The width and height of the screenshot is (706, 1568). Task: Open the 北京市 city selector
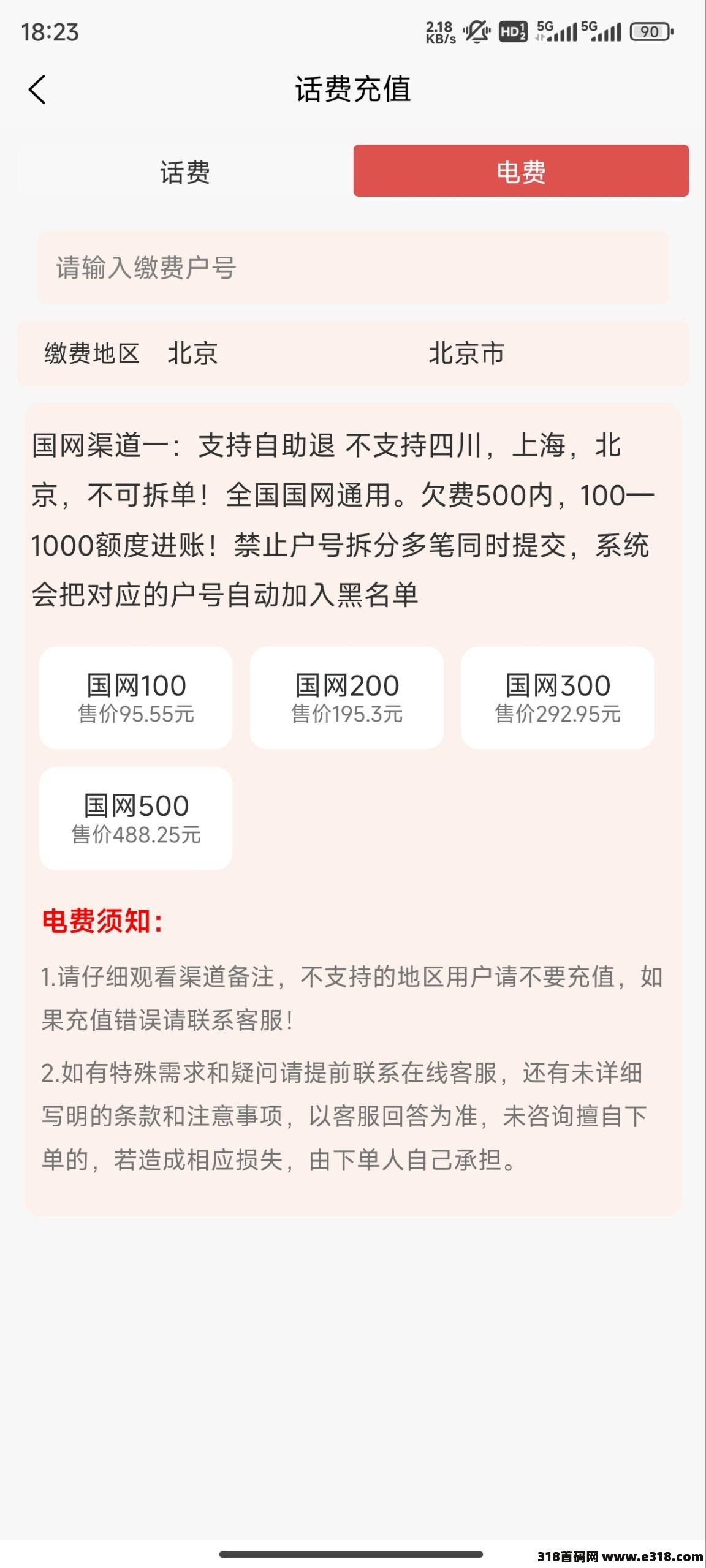(466, 353)
